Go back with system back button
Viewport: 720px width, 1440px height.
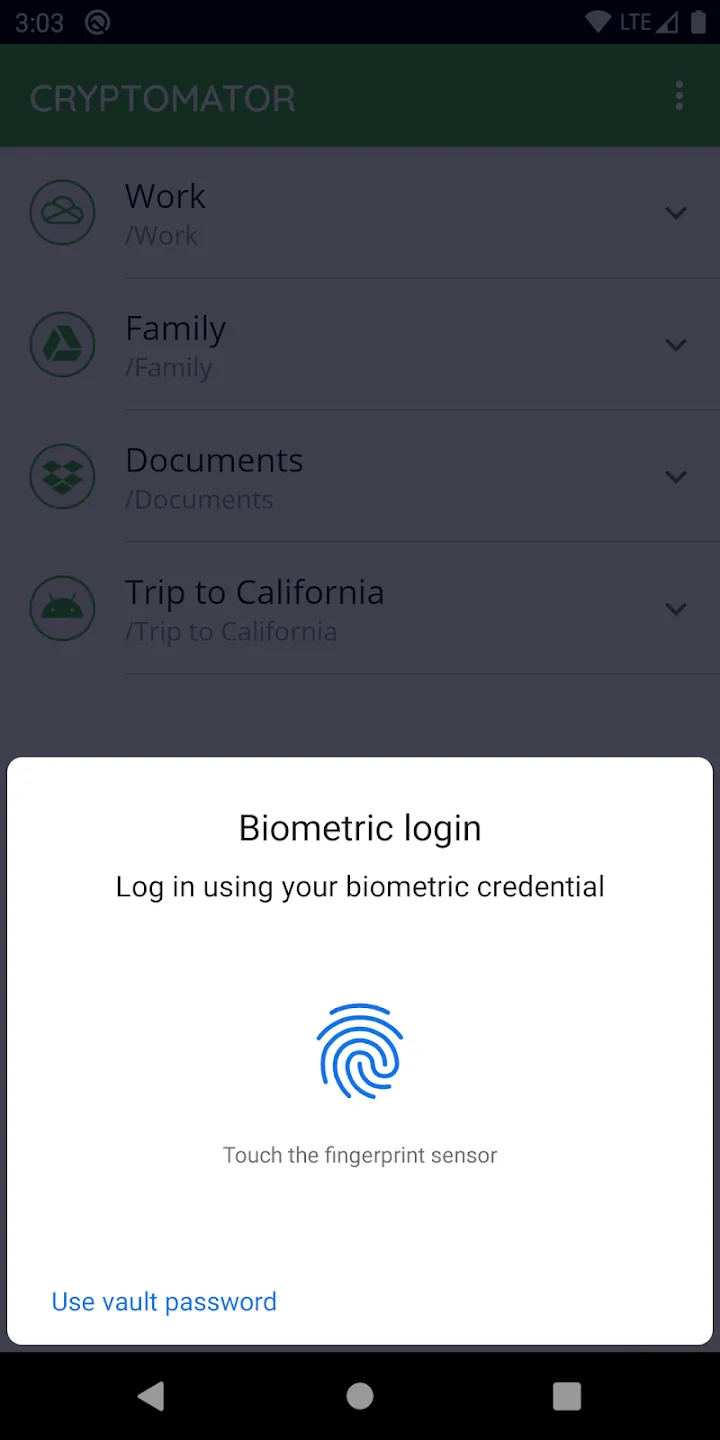(151, 1396)
